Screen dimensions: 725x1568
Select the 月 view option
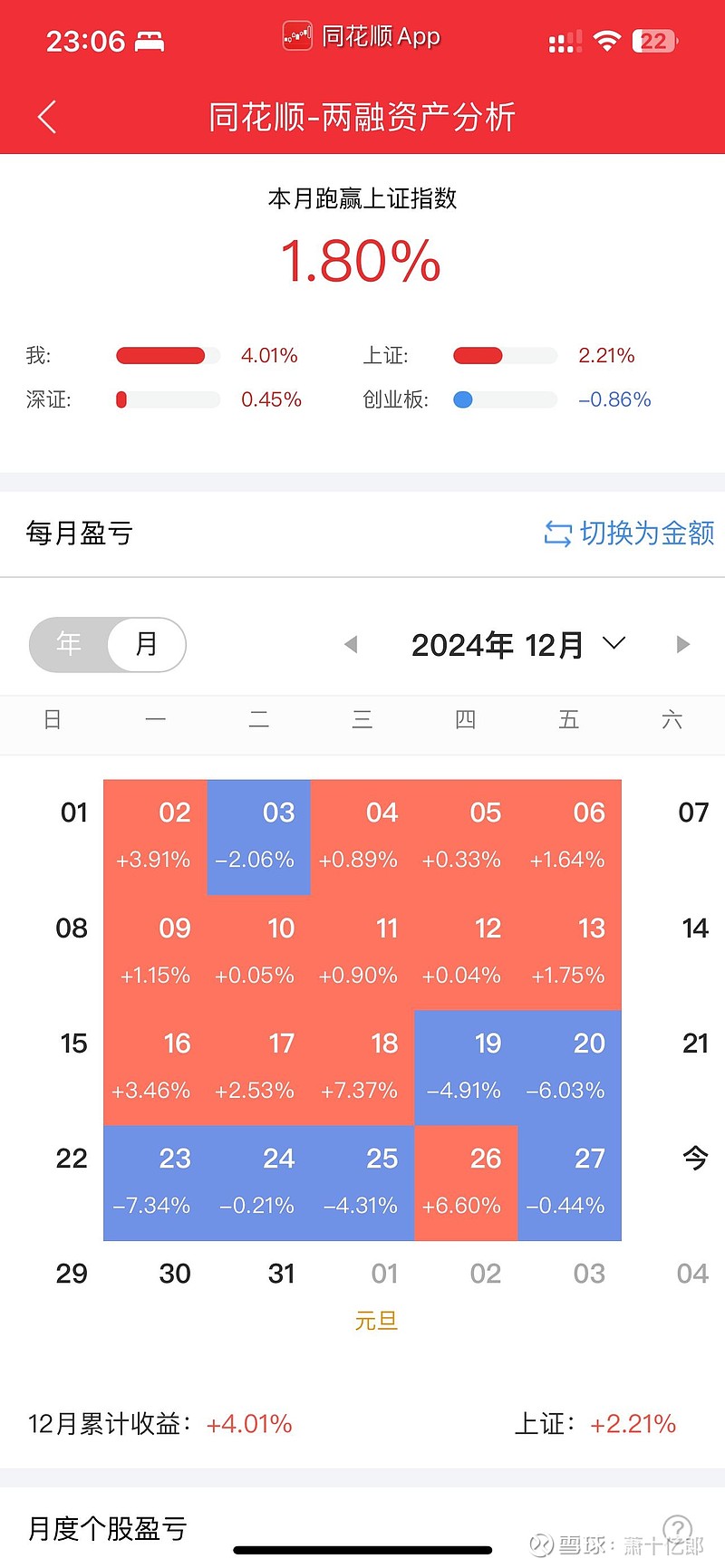145,644
